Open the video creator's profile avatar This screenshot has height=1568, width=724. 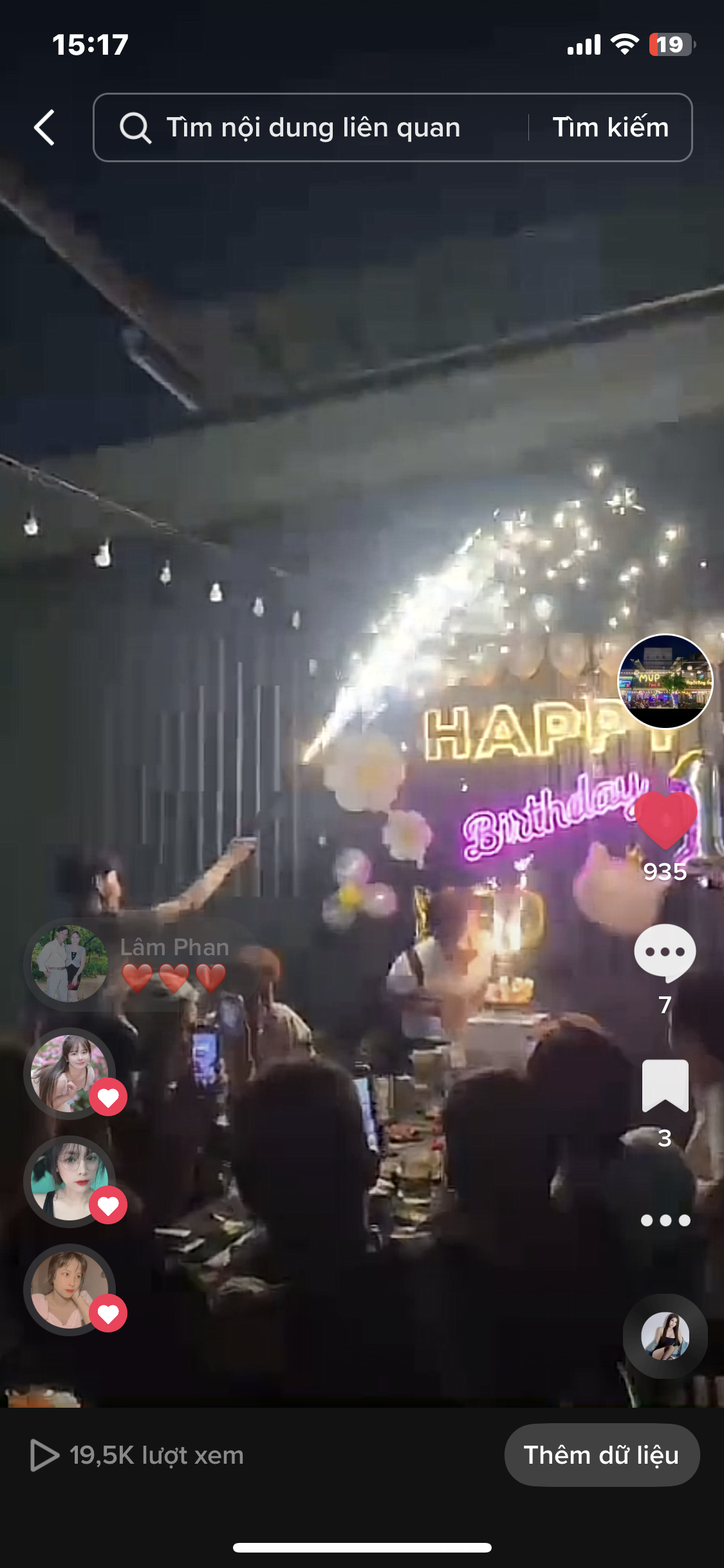[665, 681]
